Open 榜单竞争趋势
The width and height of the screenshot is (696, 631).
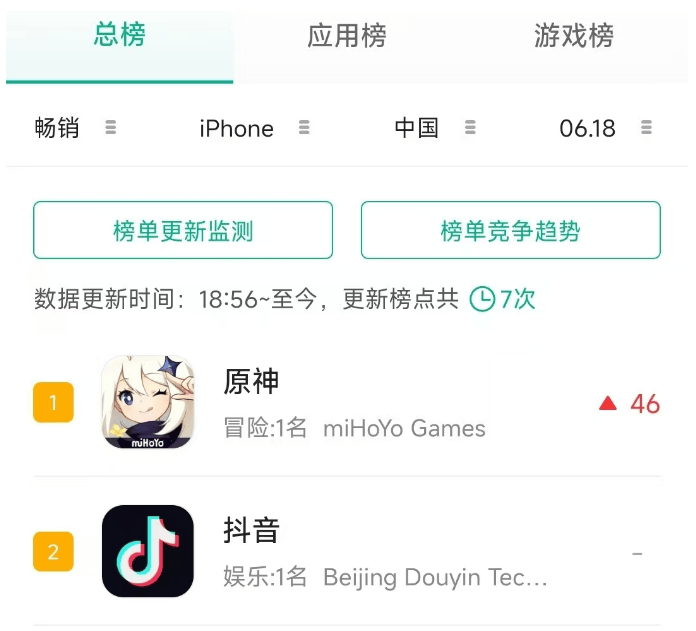[x=510, y=231]
